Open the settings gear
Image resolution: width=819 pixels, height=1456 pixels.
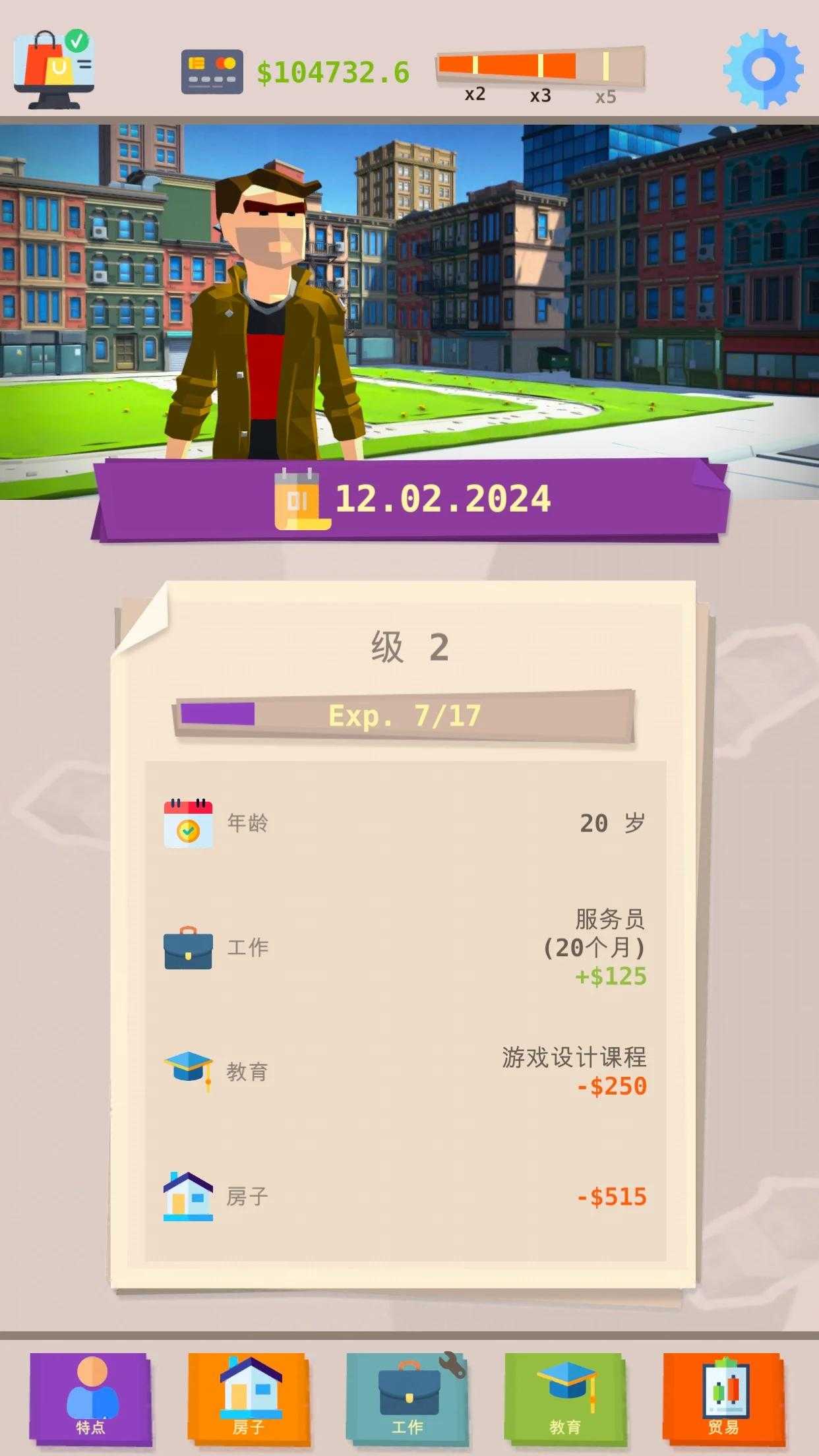[x=763, y=69]
